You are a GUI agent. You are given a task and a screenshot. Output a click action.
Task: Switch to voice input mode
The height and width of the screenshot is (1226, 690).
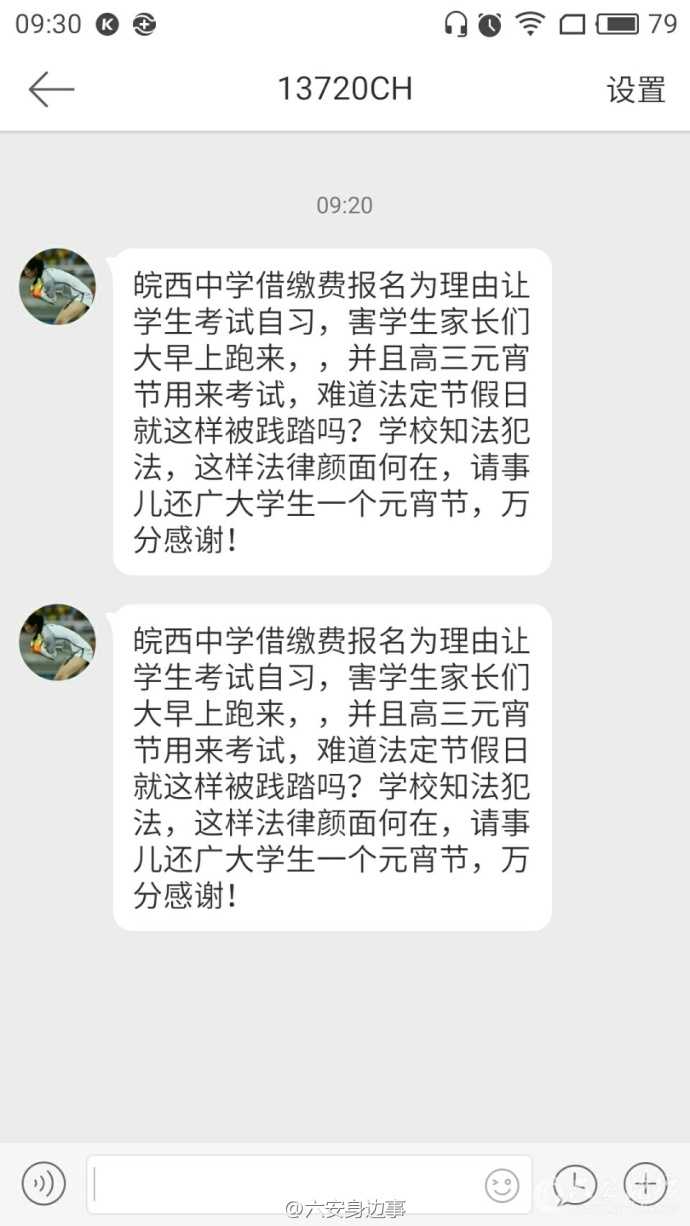(44, 1184)
